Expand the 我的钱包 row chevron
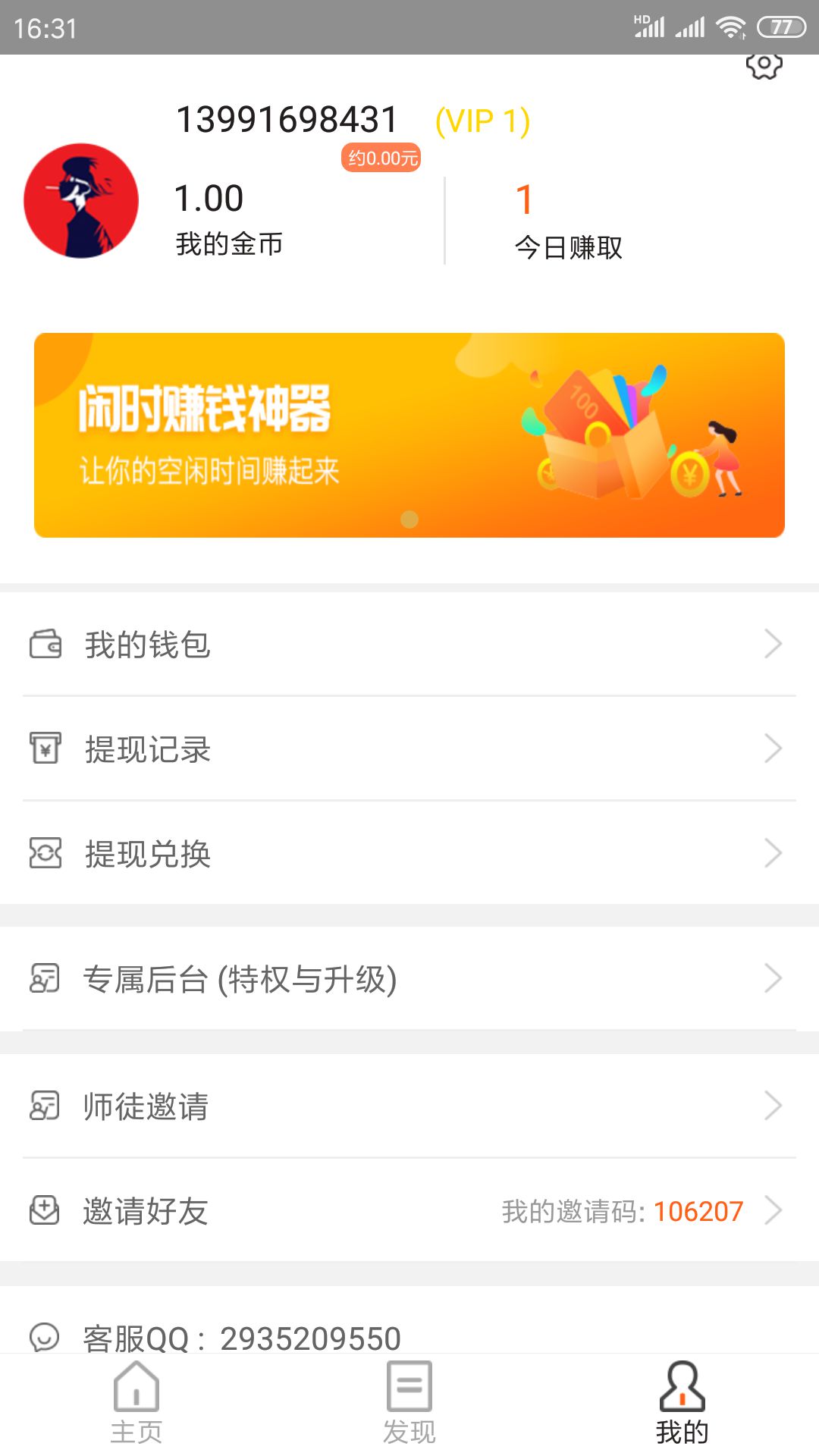Image resolution: width=819 pixels, height=1456 pixels. pyautogui.click(x=772, y=645)
